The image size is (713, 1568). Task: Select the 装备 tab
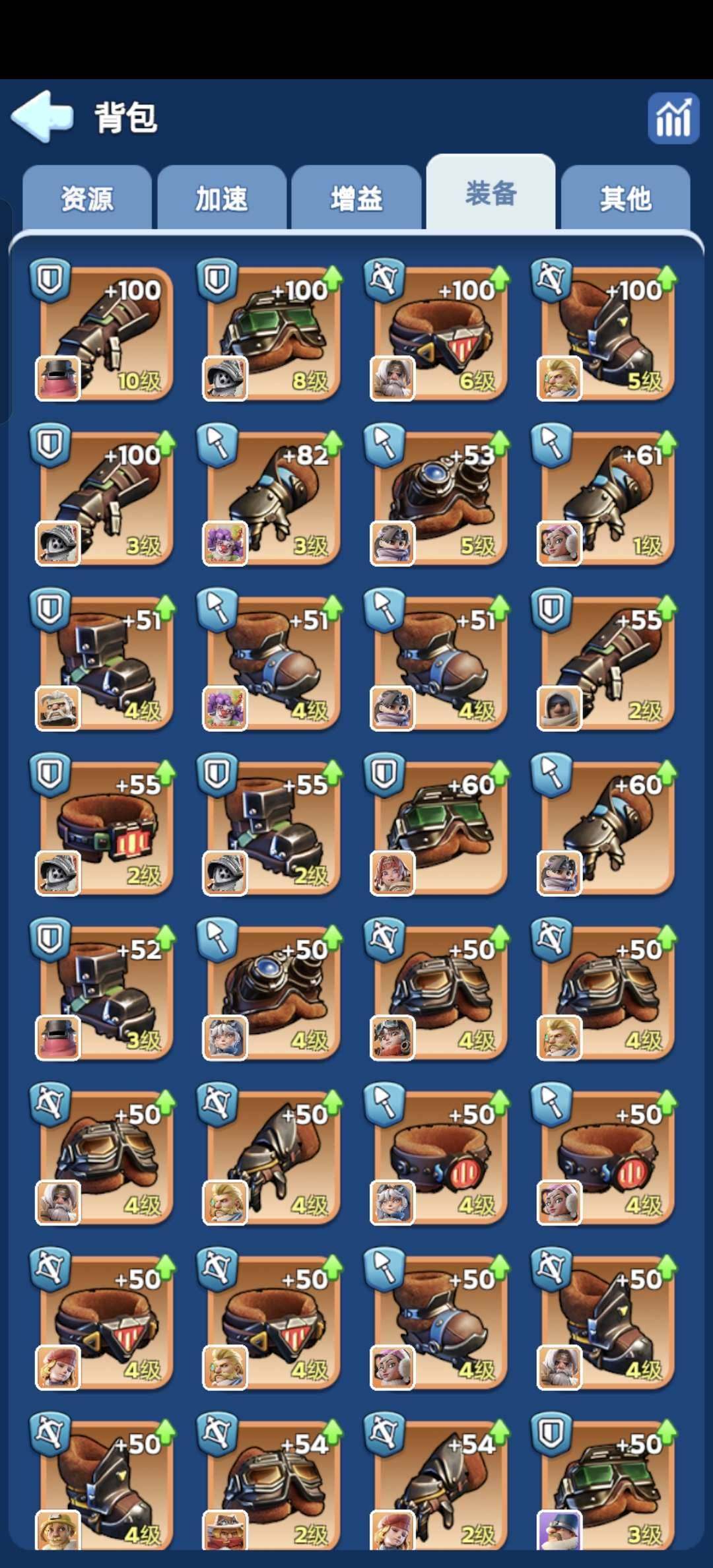(x=491, y=193)
